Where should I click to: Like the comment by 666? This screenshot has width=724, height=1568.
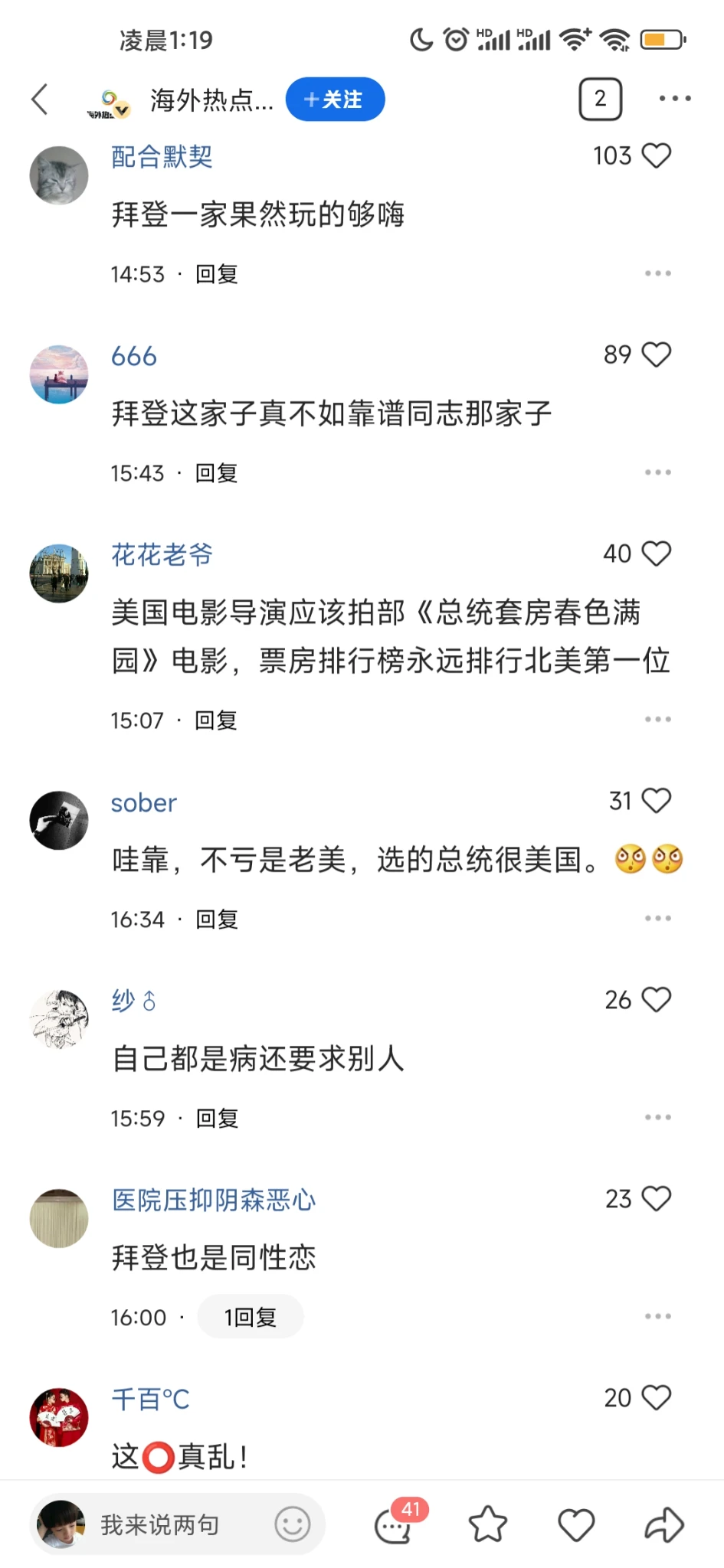[x=657, y=354]
